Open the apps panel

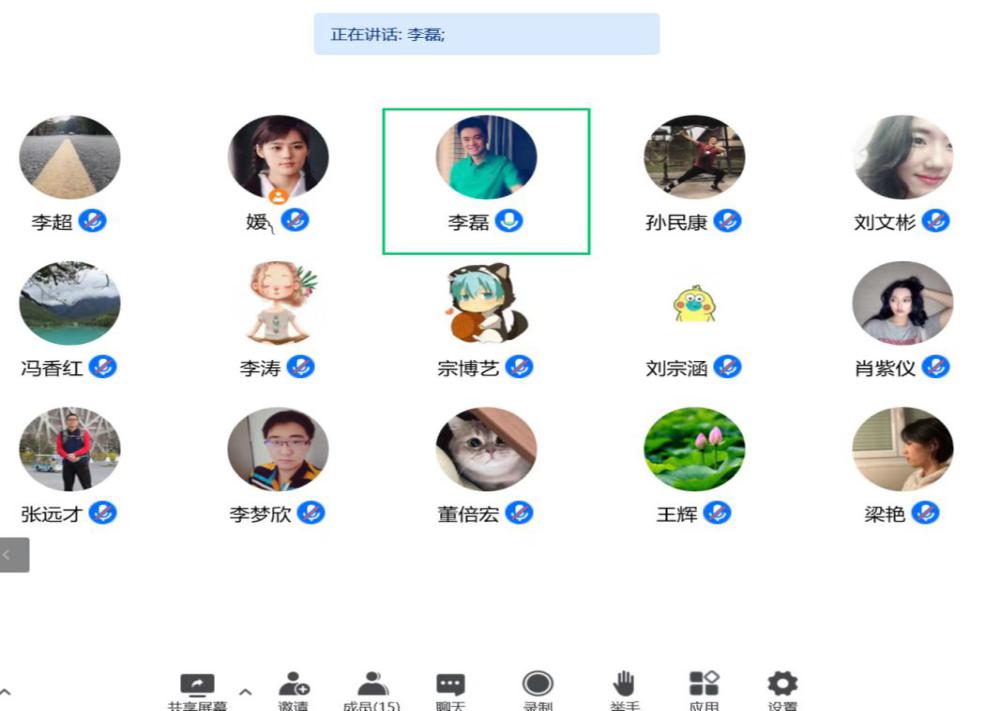pyautogui.click(x=704, y=687)
